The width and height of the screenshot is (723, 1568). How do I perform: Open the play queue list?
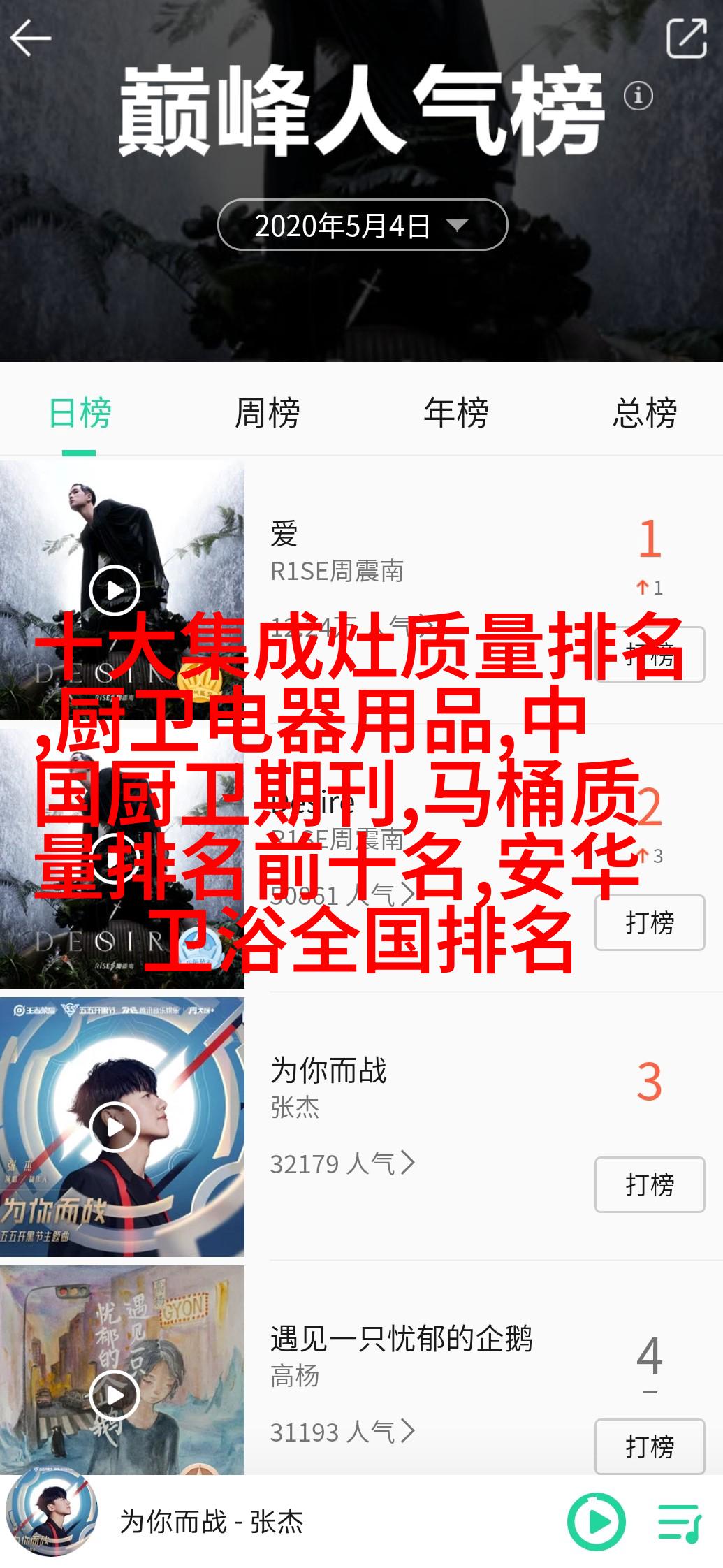coord(679,1522)
